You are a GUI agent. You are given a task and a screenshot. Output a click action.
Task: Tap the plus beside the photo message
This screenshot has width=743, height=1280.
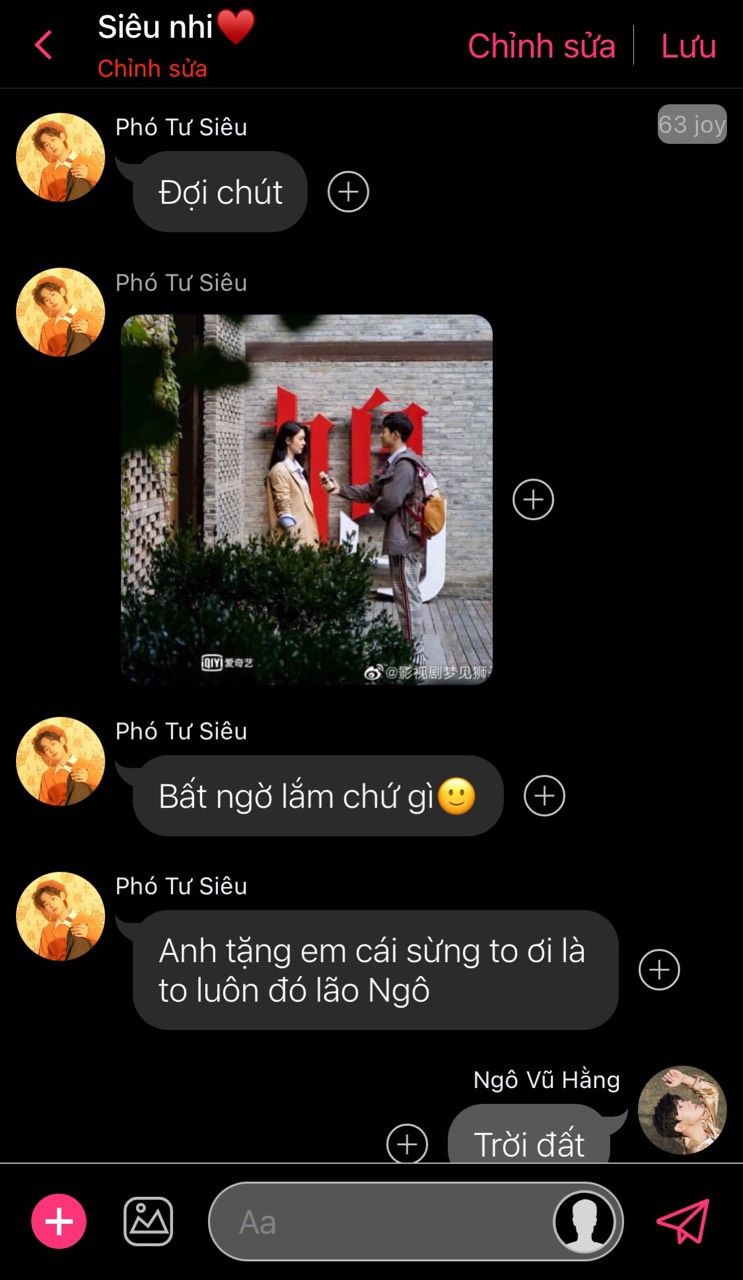(x=533, y=499)
